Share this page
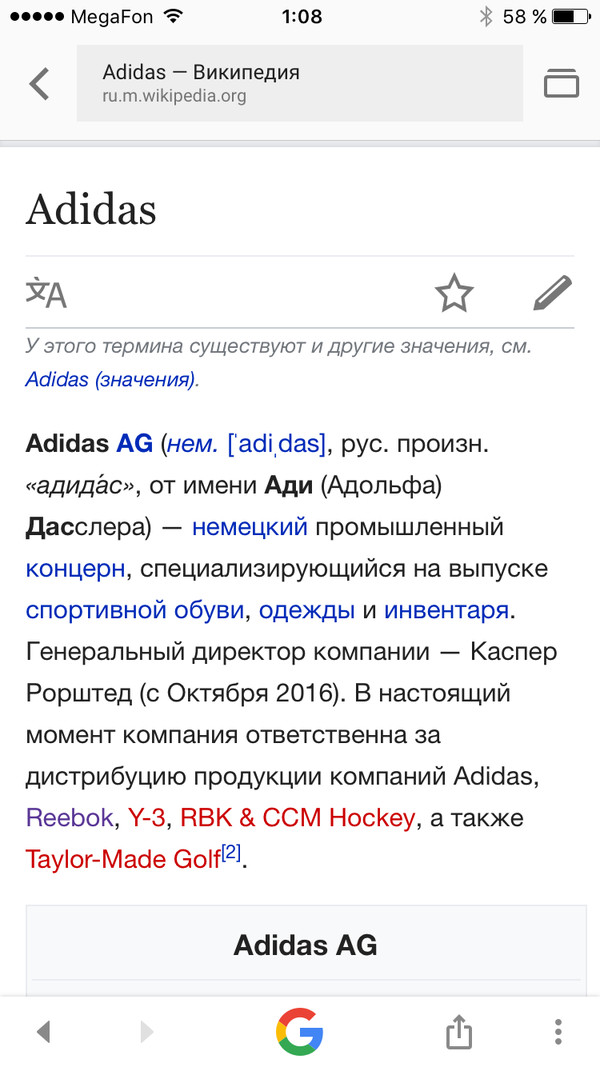 [458, 1031]
